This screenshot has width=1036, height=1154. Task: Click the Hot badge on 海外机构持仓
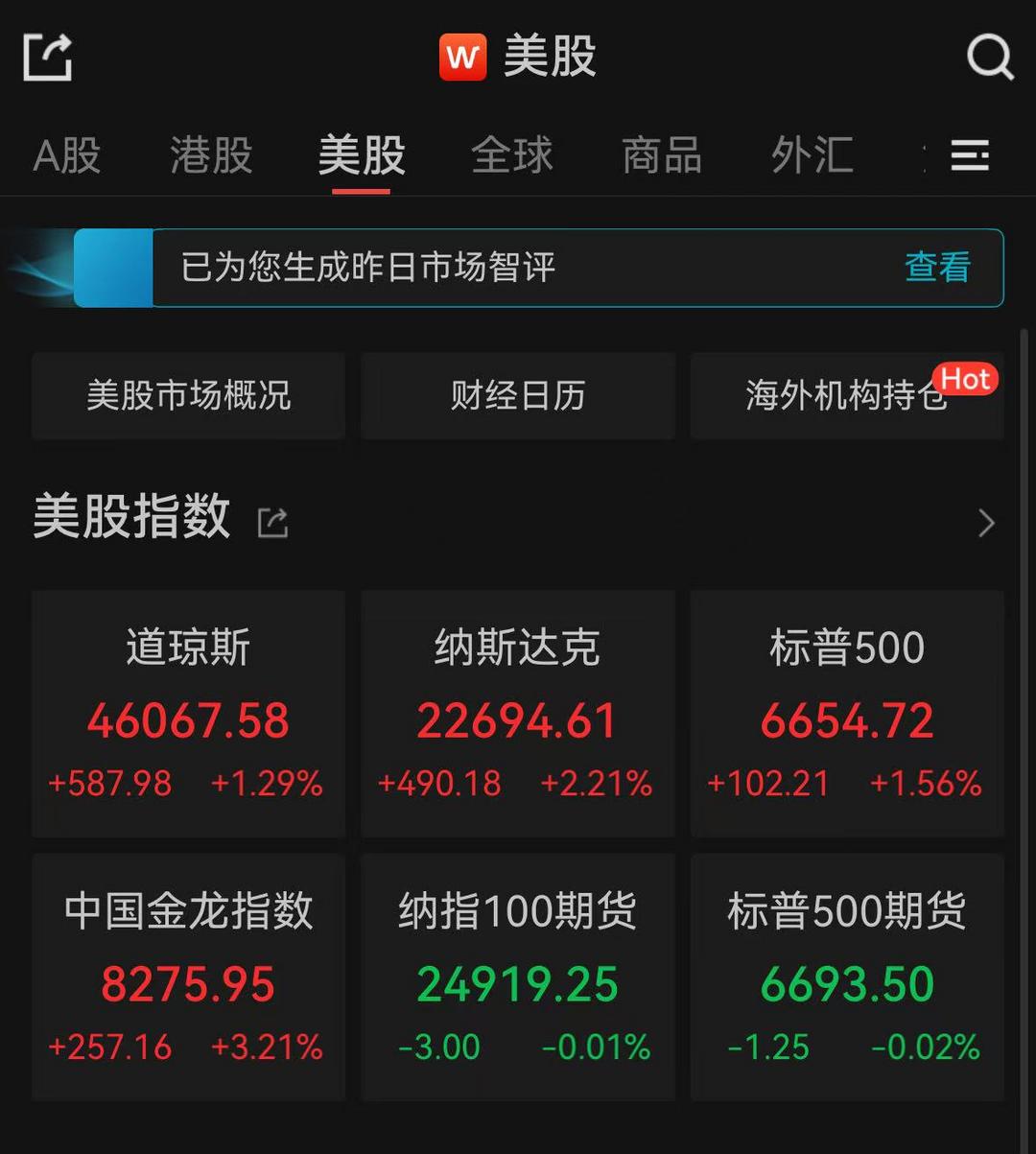[x=967, y=379]
